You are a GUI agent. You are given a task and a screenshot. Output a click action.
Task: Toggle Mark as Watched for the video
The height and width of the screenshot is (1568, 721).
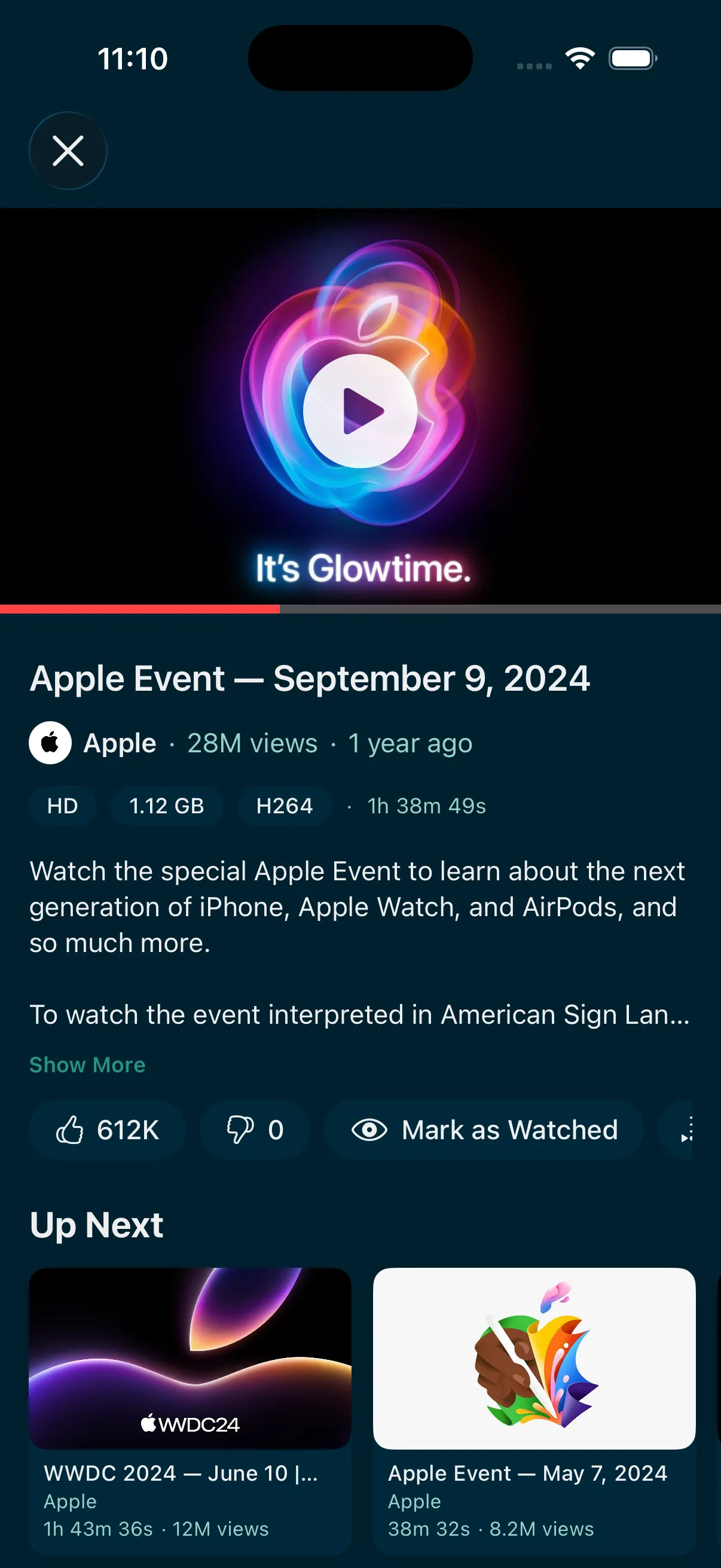point(484,1130)
